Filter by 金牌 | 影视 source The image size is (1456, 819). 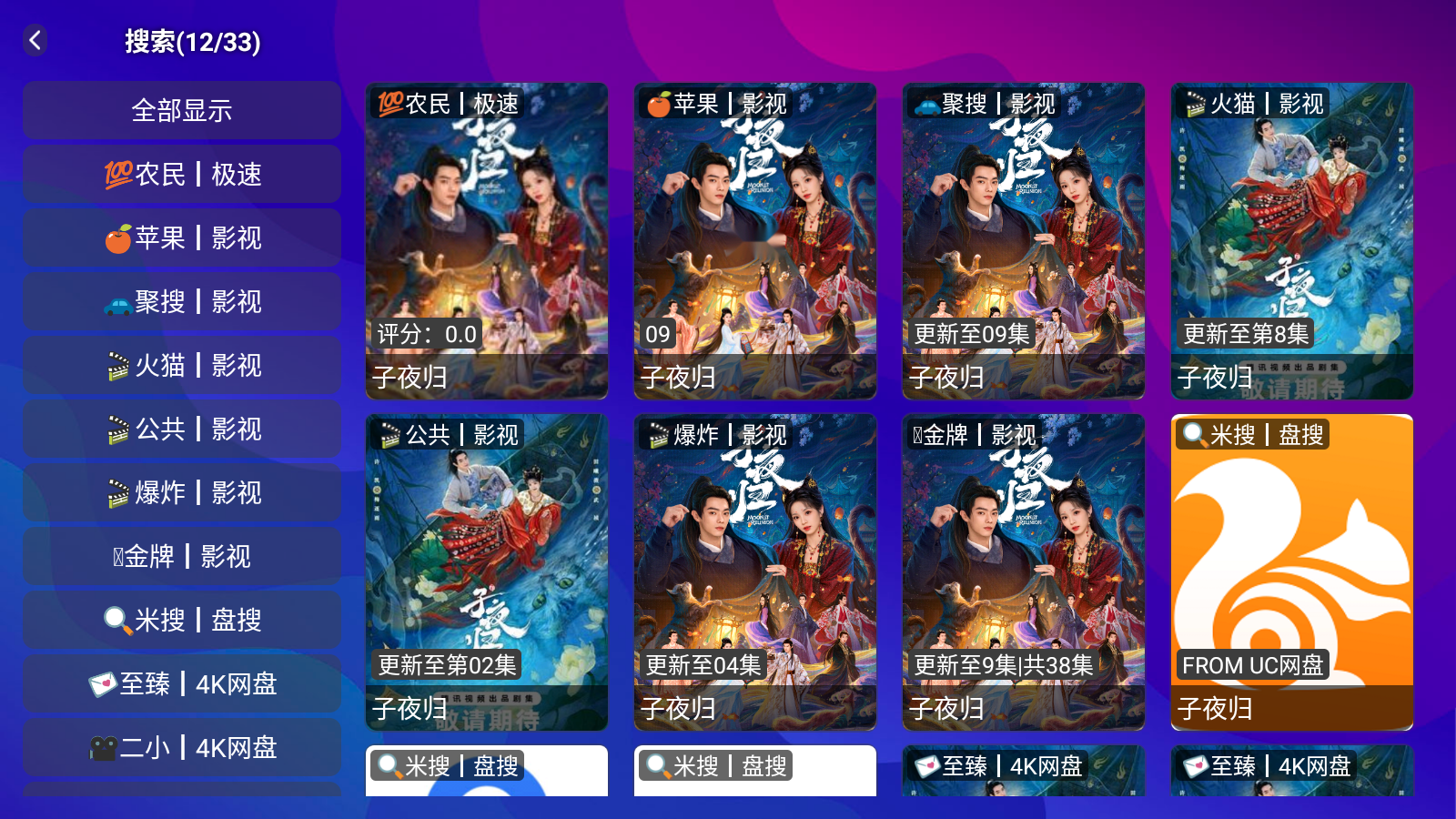[x=182, y=556]
